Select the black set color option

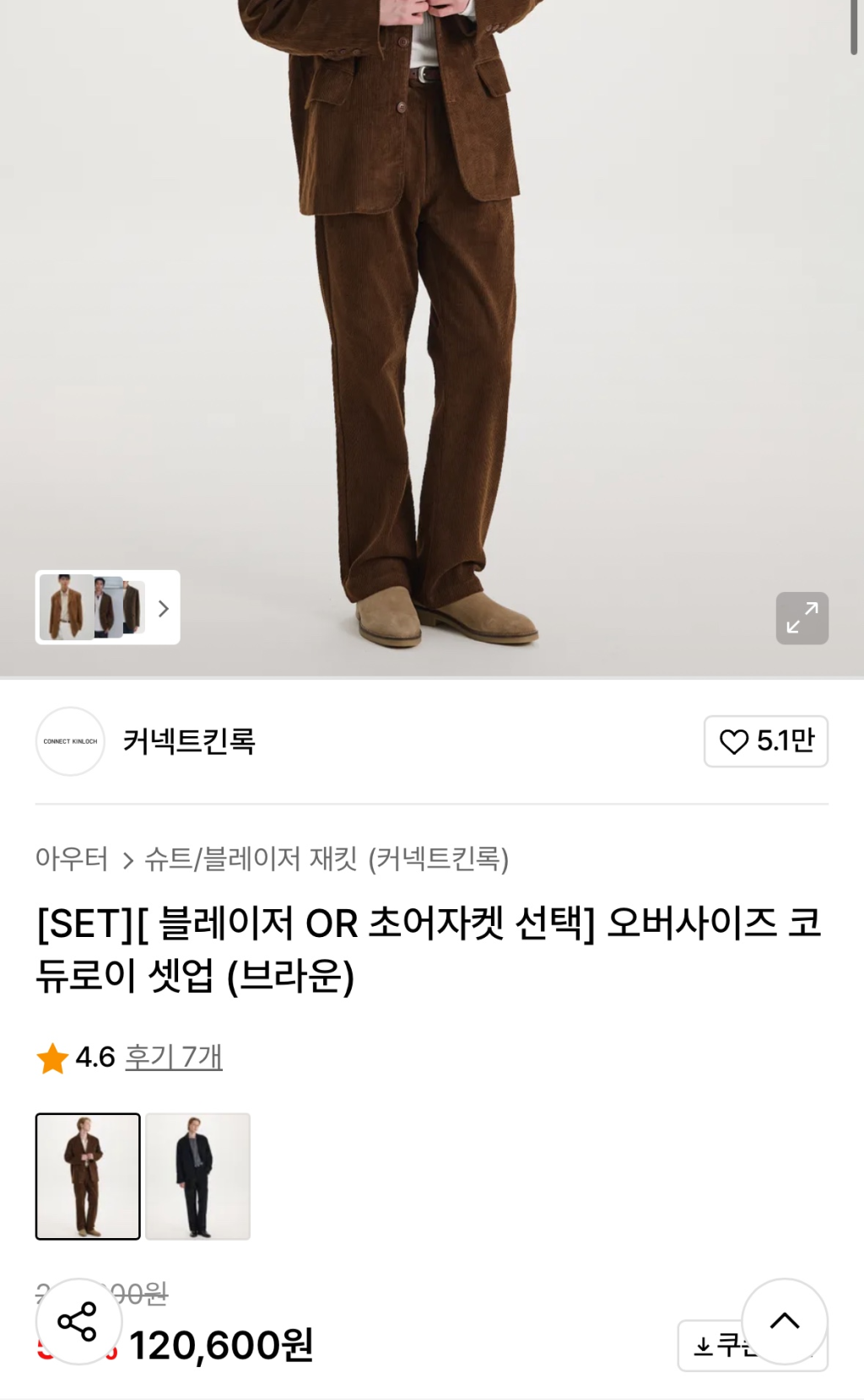(x=197, y=1177)
